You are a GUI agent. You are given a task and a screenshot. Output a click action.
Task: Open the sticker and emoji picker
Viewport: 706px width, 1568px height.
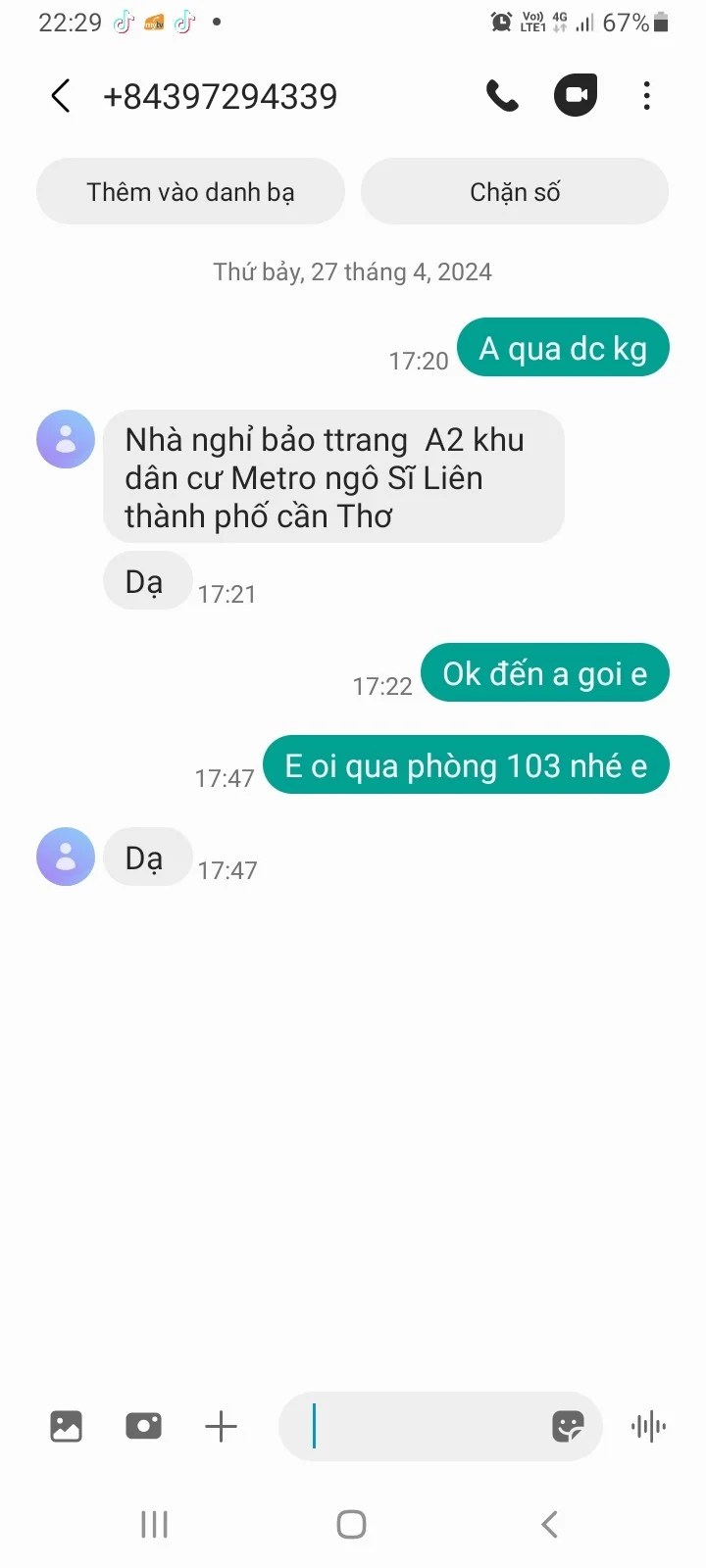point(568,1426)
